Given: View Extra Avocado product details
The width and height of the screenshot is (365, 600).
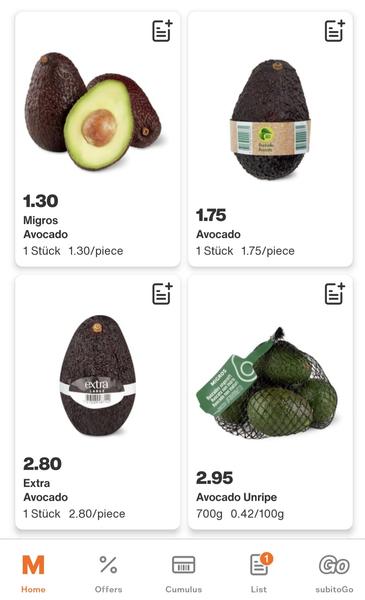Looking at the screenshot, I should [x=98, y=402].
